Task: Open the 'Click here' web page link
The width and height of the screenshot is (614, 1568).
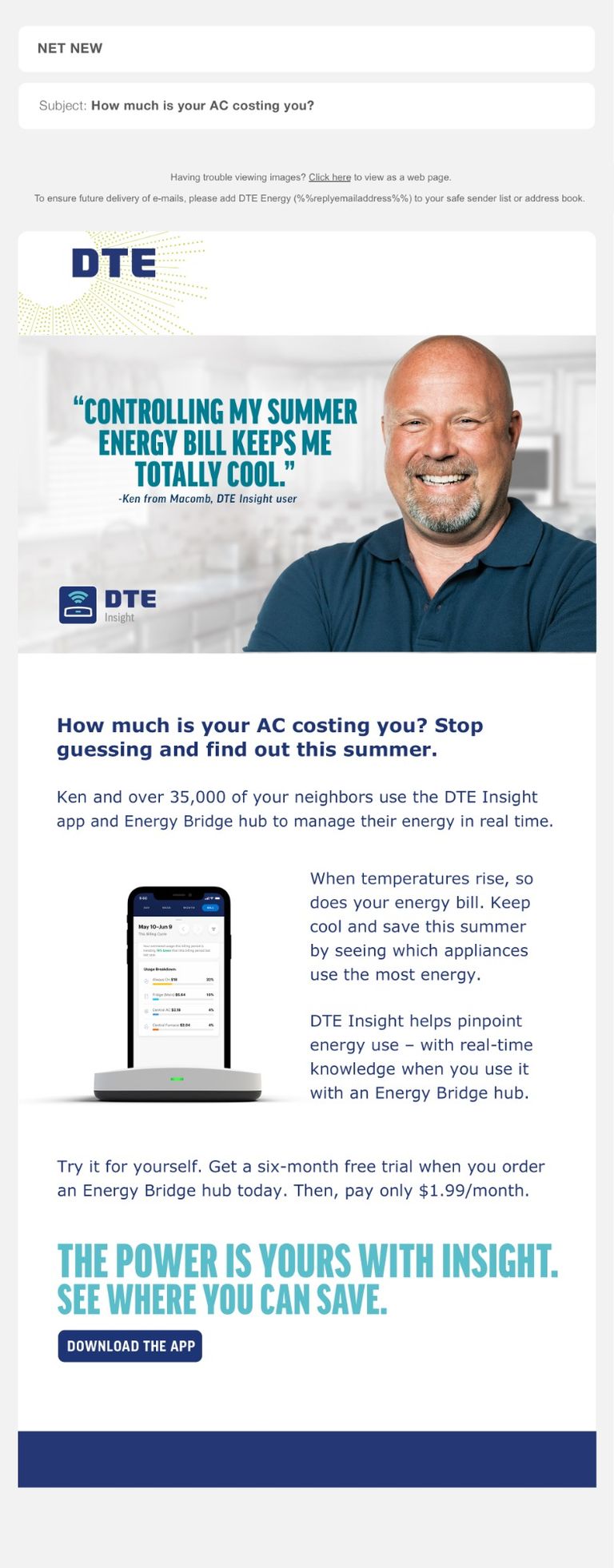Action: [329, 177]
